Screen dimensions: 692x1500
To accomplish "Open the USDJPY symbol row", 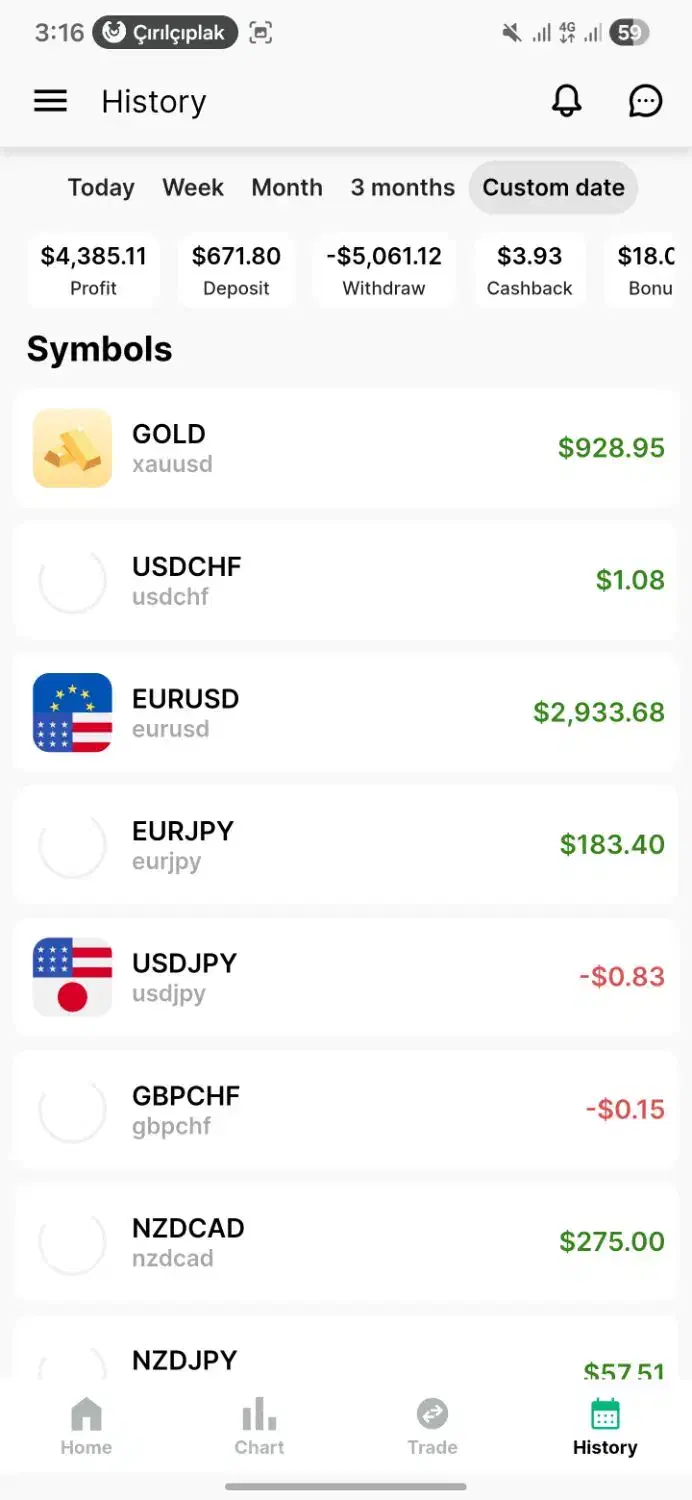I will pos(345,977).
